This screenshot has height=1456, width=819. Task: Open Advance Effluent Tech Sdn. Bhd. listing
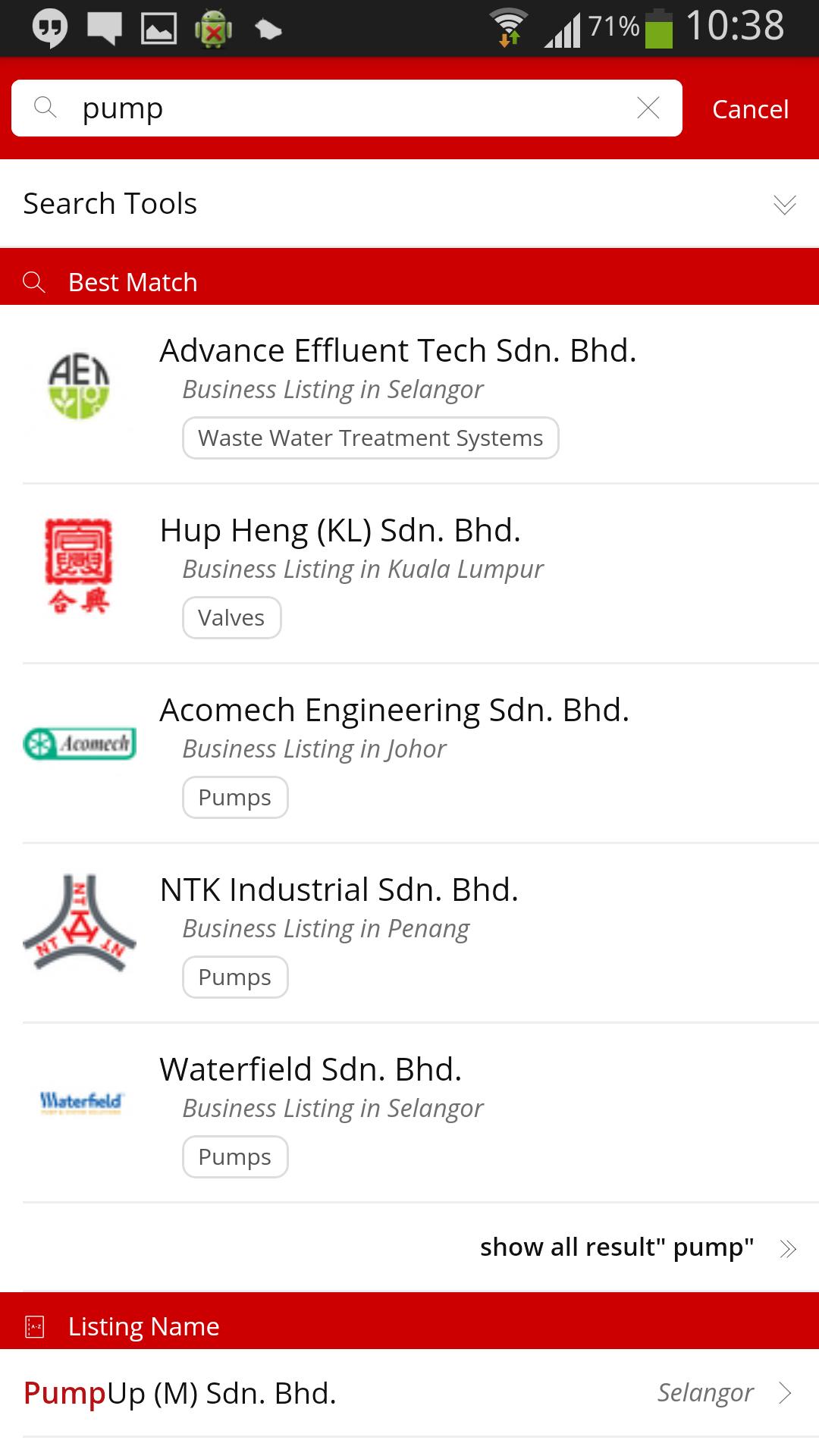click(x=397, y=351)
